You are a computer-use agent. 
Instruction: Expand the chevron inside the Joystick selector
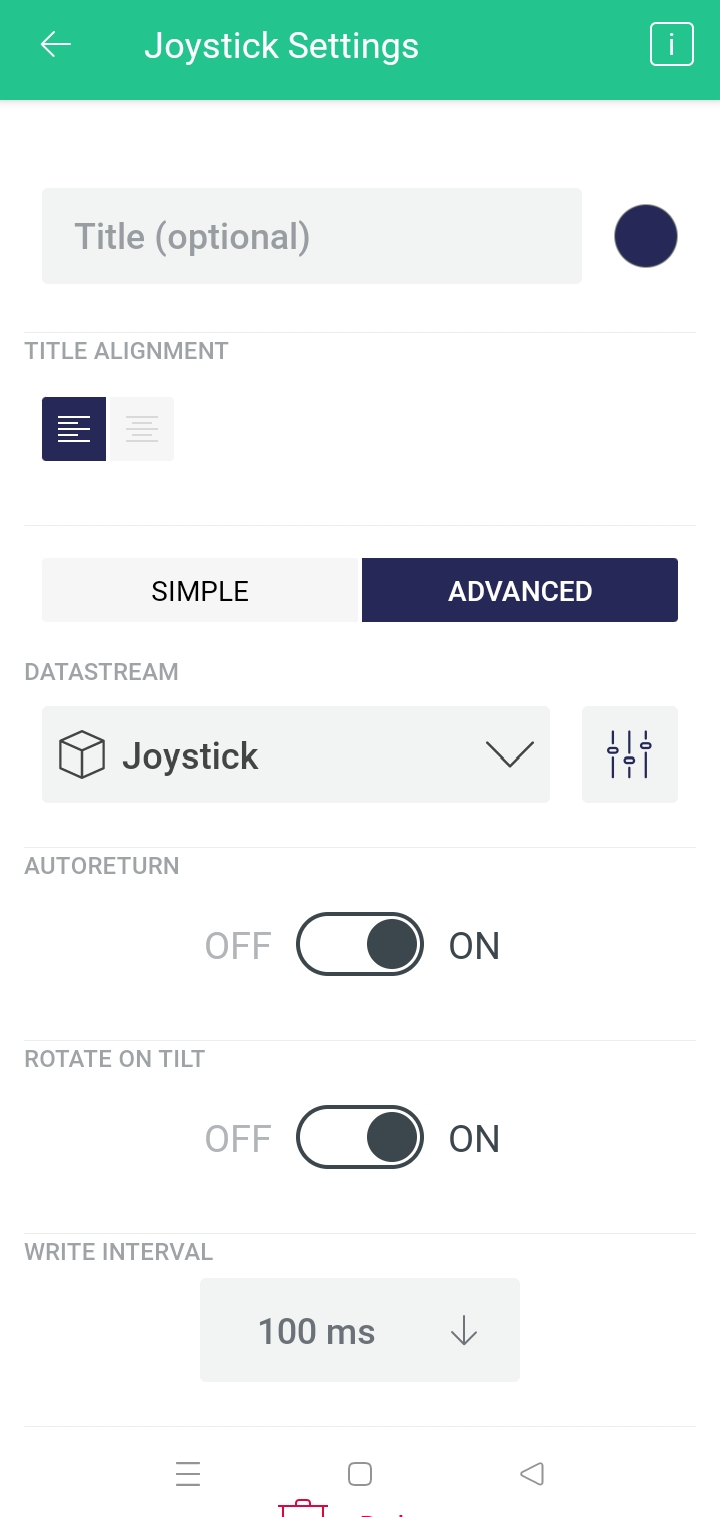pos(510,754)
